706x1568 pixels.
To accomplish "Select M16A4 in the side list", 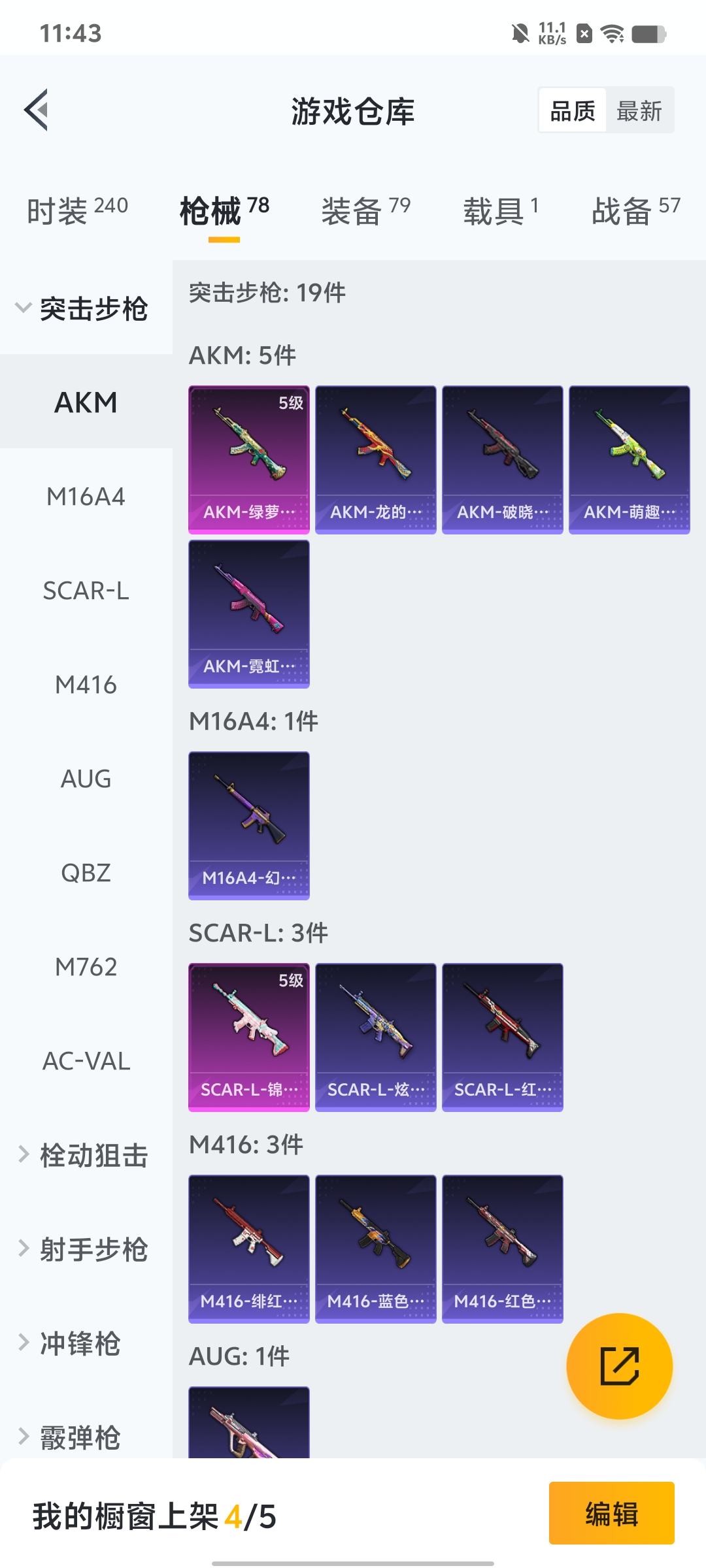I will pos(86,497).
